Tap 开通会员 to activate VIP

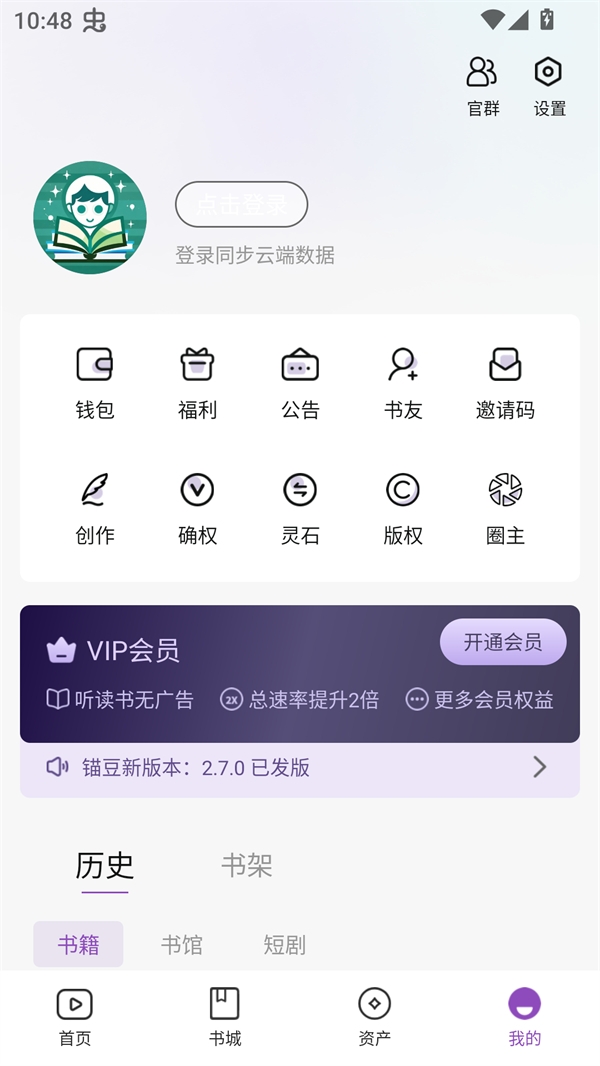pyautogui.click(x=503, y=642)
